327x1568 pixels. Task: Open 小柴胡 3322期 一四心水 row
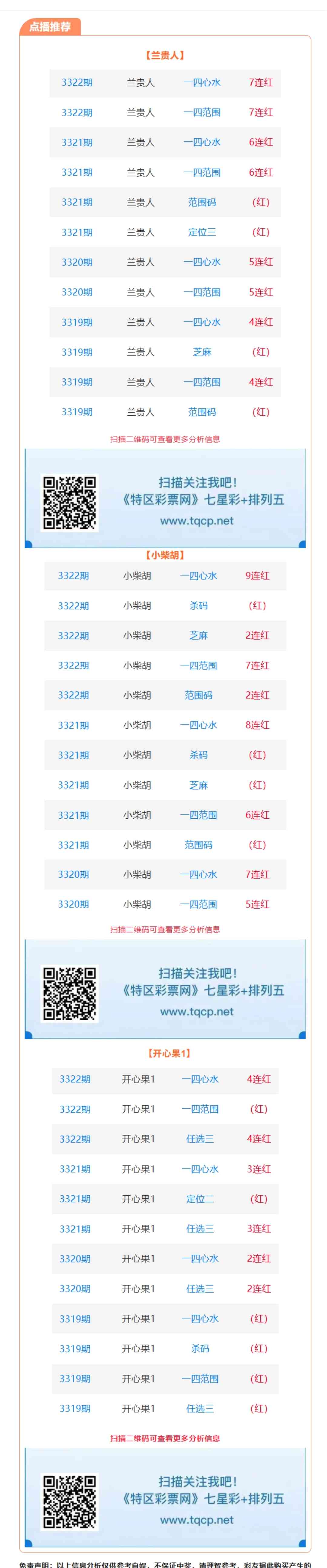[x=165, y=575]
